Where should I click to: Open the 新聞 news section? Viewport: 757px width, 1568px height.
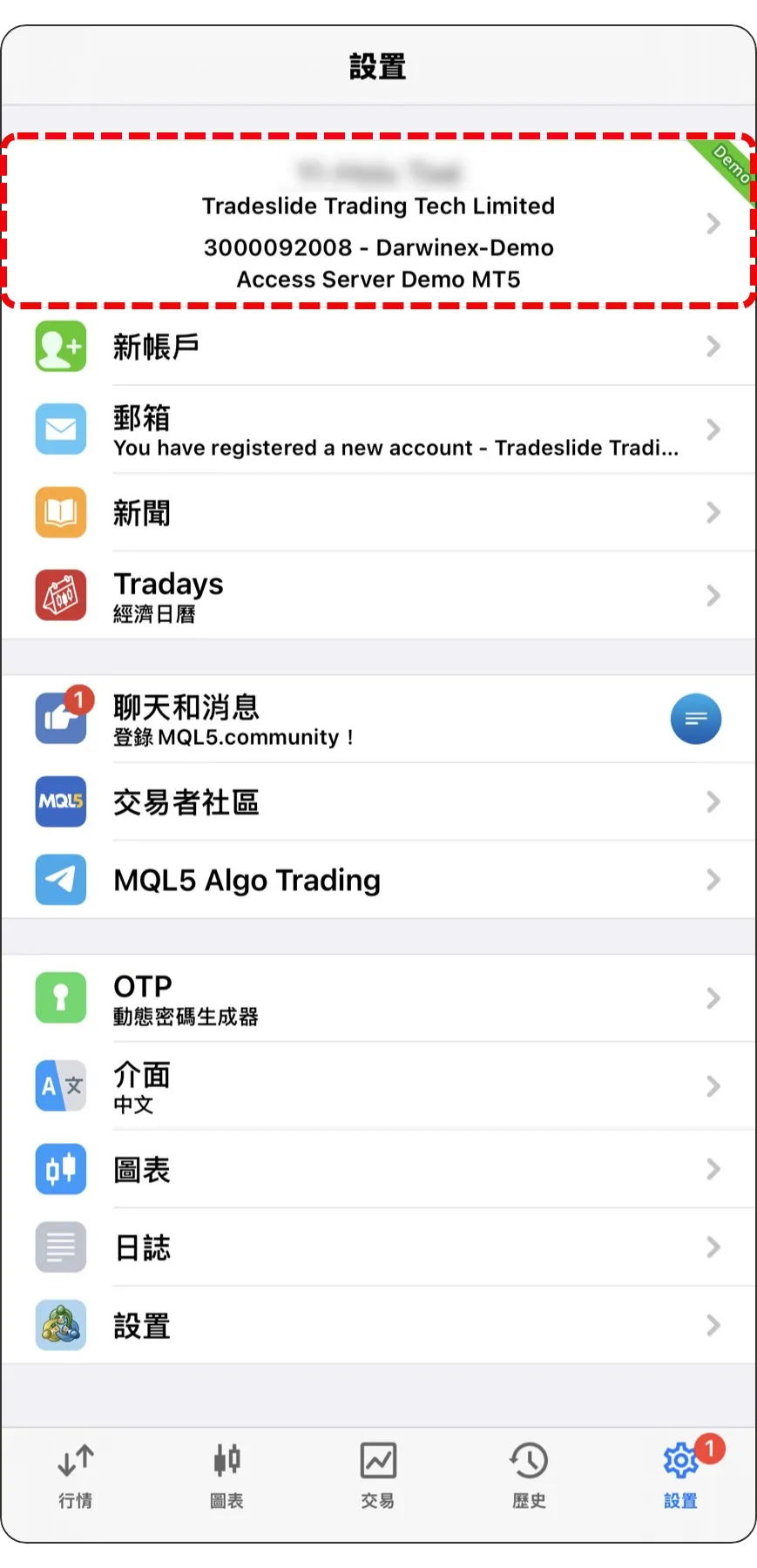click(378, 513)
